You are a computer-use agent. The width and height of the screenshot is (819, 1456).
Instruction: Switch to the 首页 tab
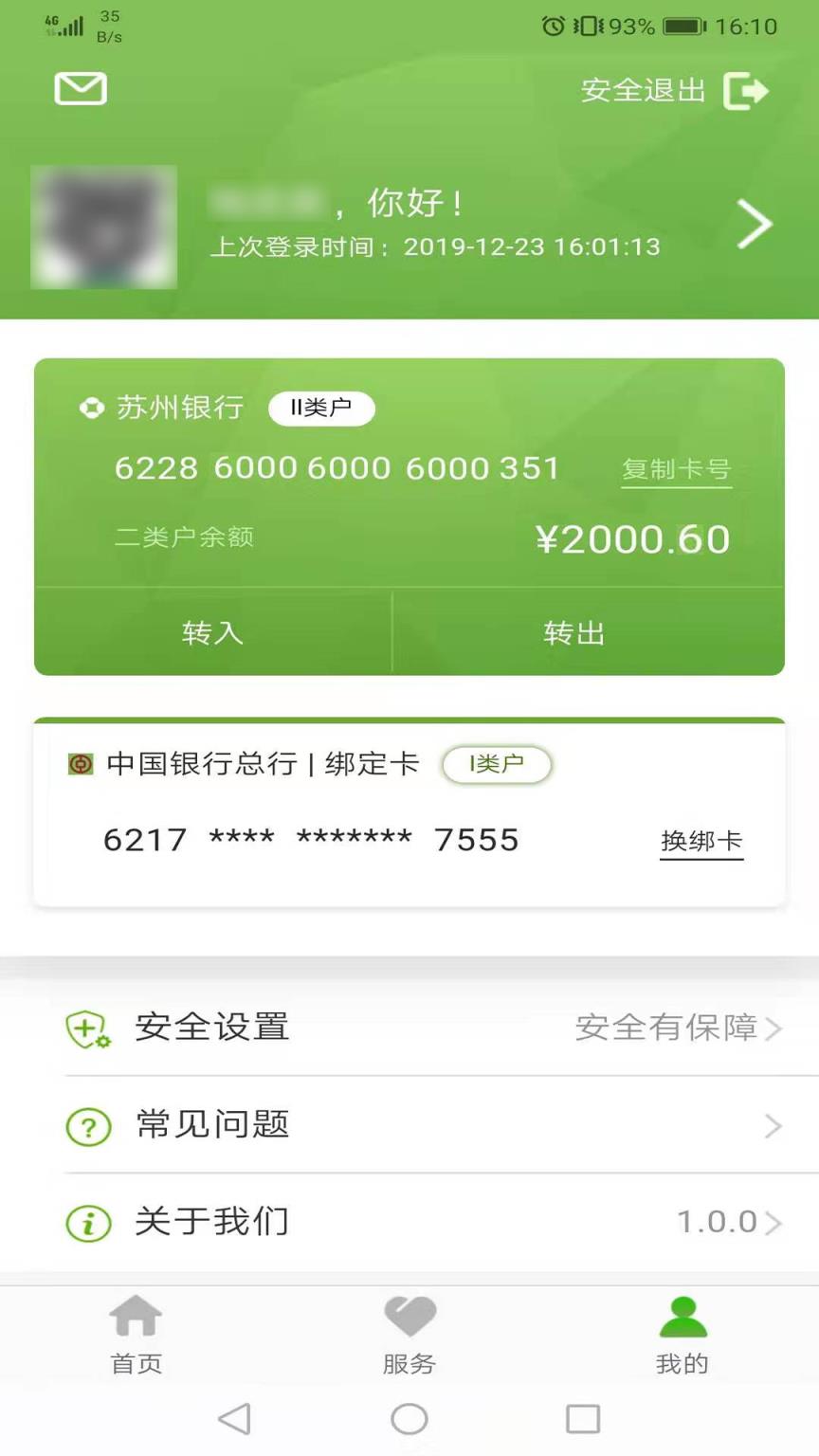coord(136,1337)
